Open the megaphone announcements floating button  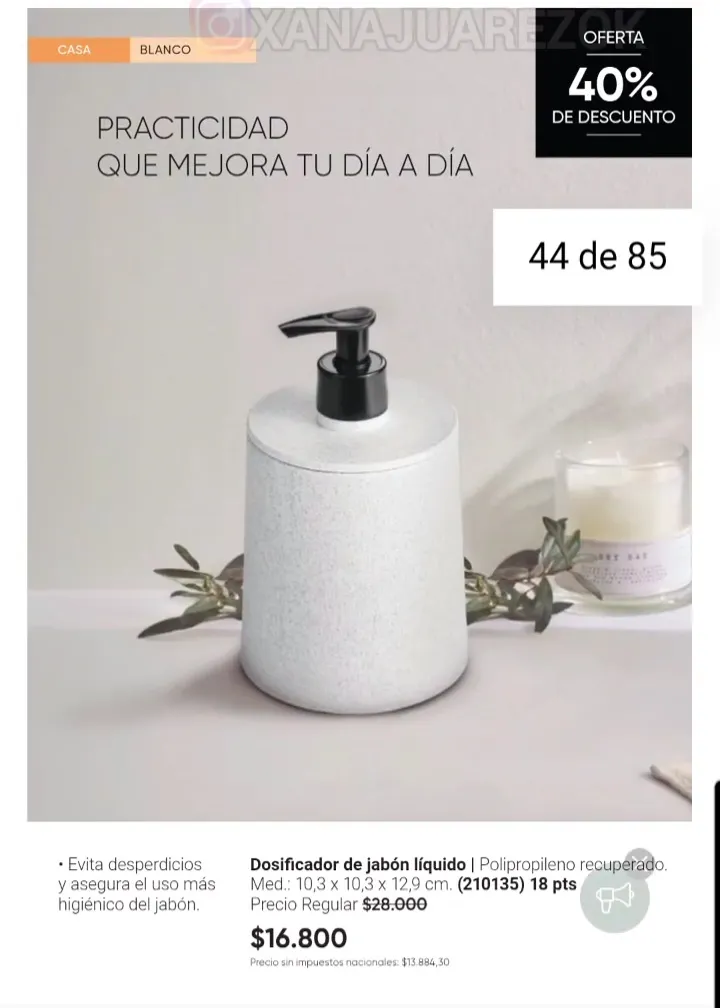click(614, 898)
